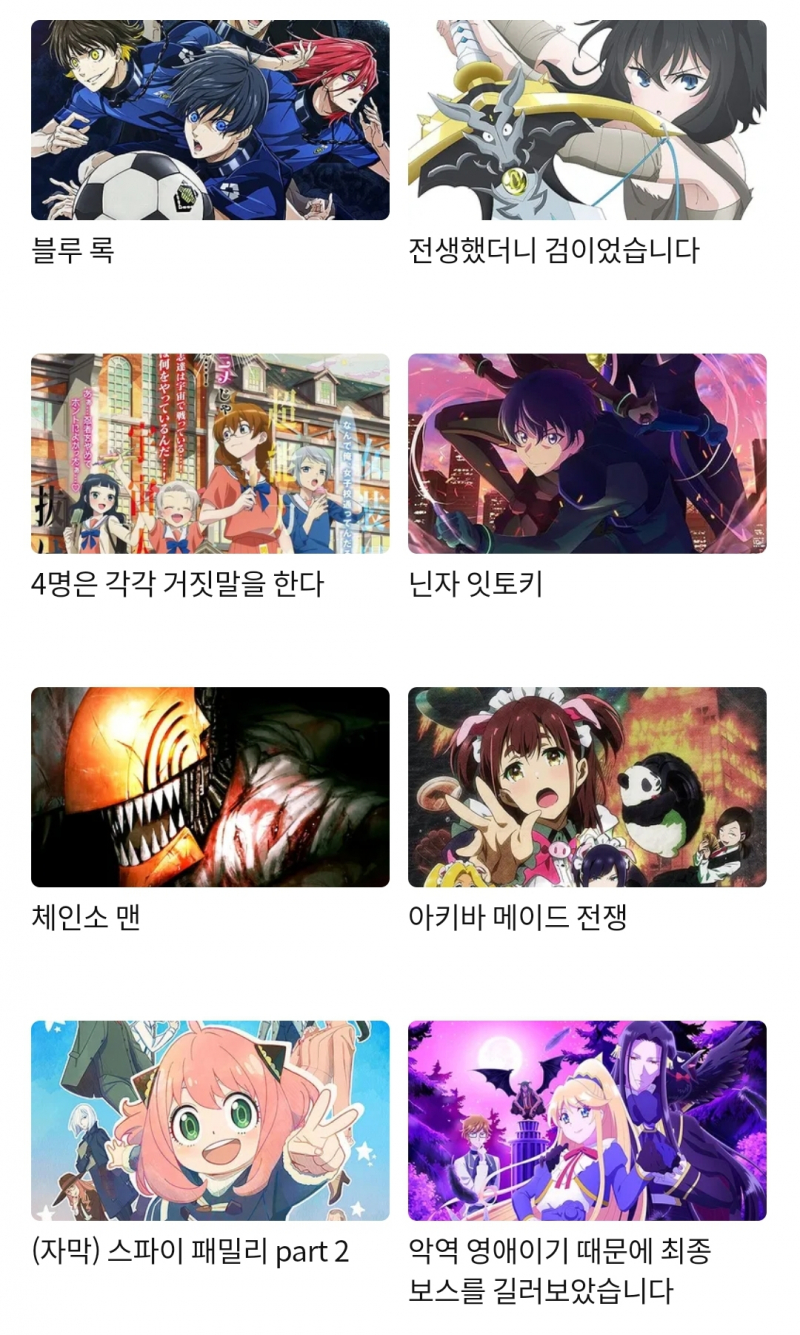Open 4명은 각각 거짓말을 한다
This screenshot has width=800, height=1335.
pyautogui.click(x=210, y=453)
